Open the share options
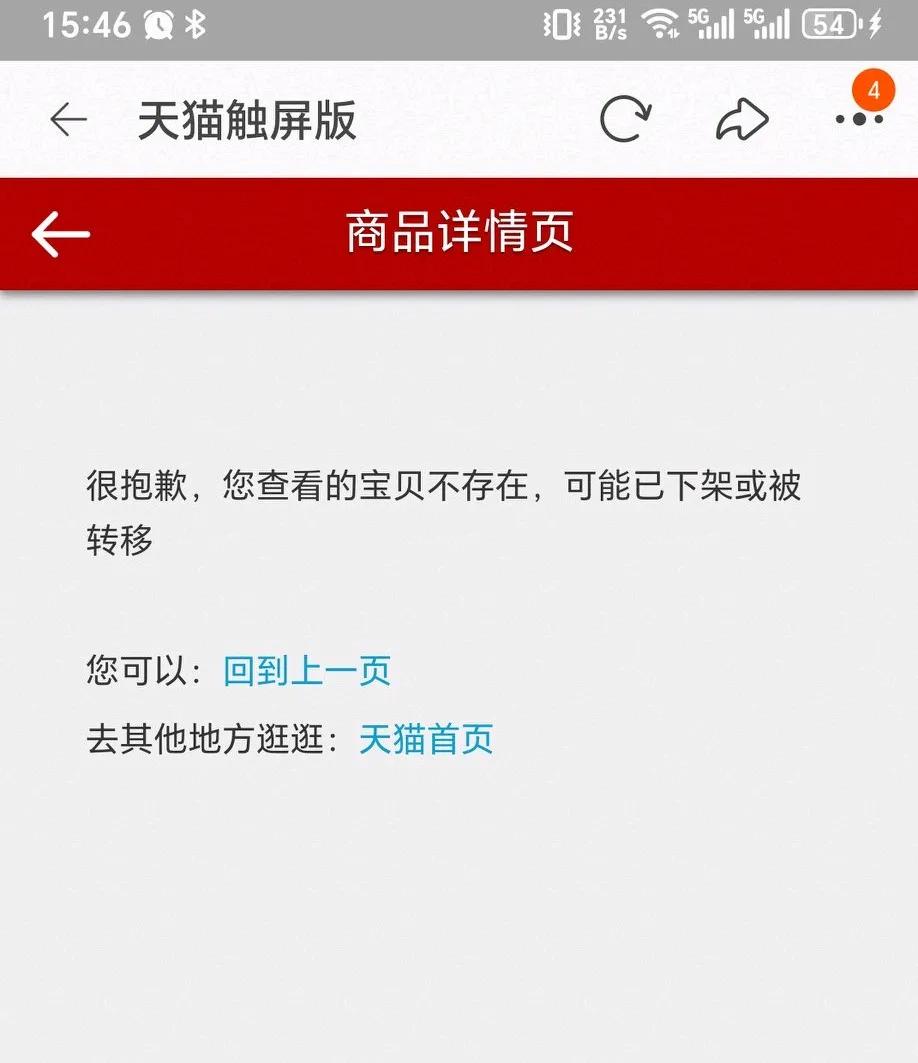Image resolution: width=918 pixels, height=1063 pixels. click(x=741, y=118)
